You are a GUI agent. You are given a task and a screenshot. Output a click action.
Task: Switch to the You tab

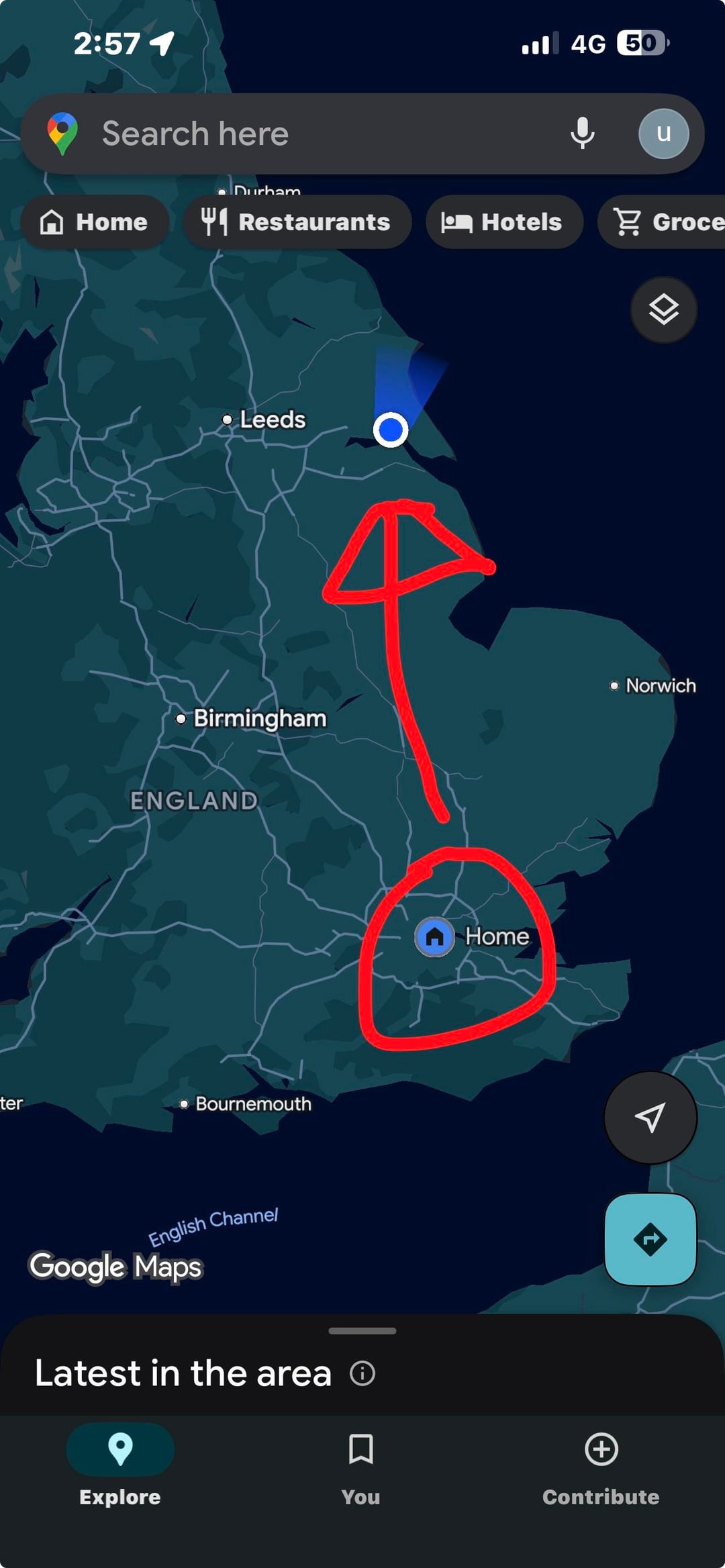pos(360,1465)
